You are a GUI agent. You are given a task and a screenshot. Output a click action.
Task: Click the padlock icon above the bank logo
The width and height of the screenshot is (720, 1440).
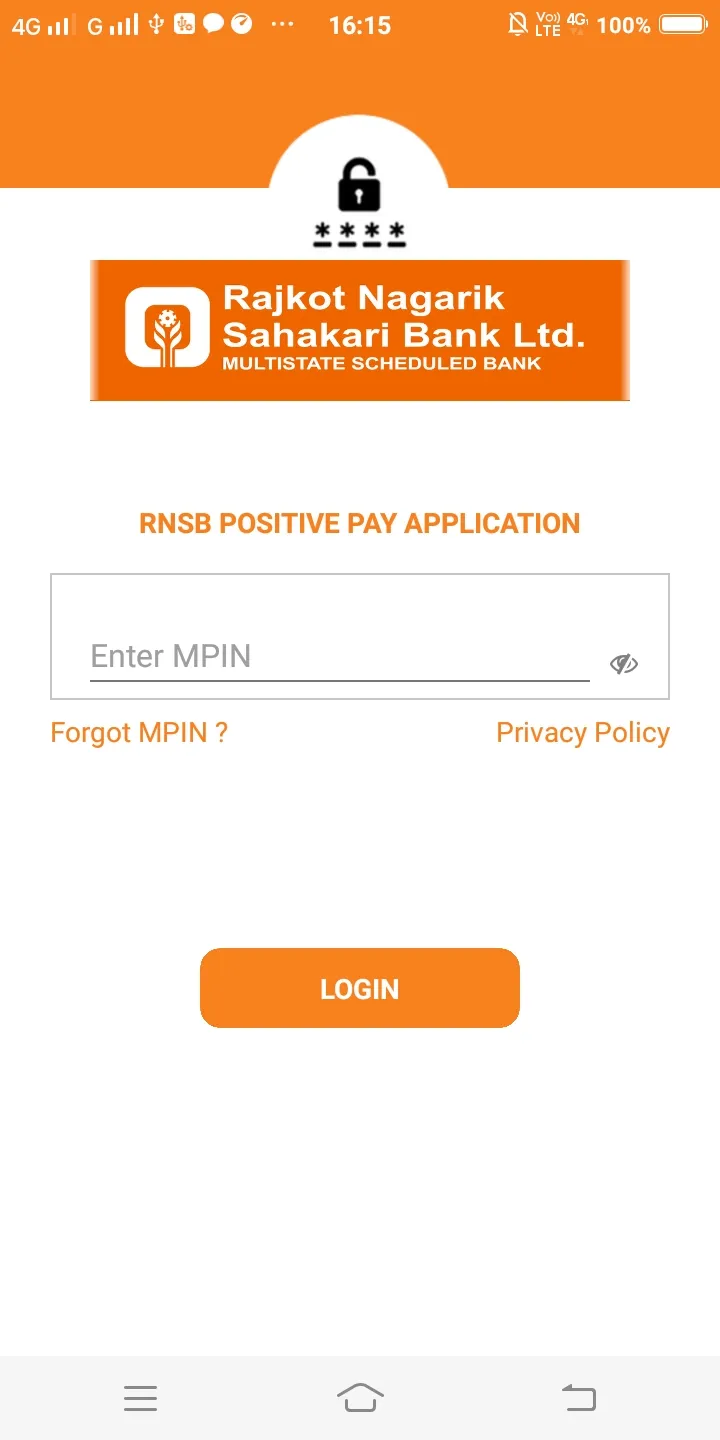(x=360, y=185)
